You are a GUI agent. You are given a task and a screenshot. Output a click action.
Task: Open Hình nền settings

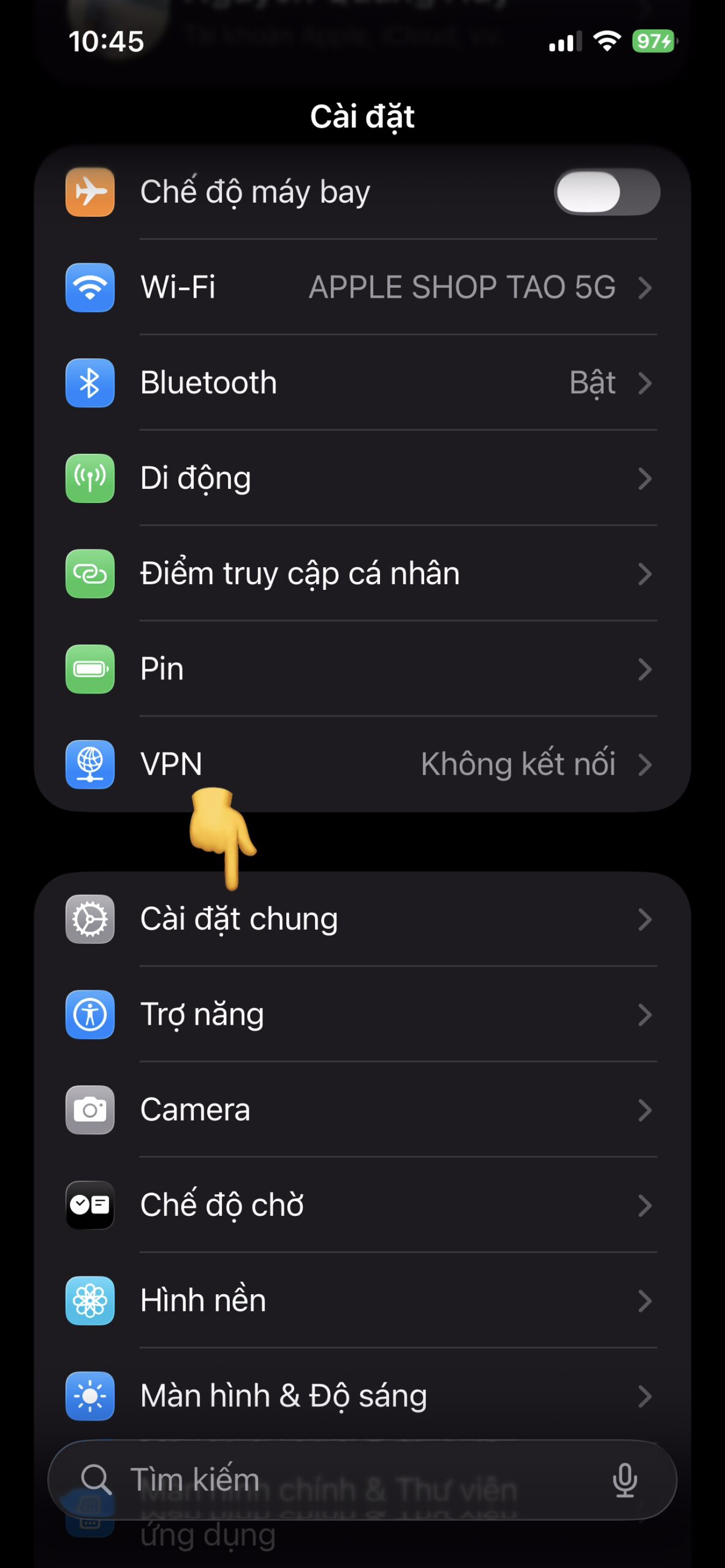tap(362, 1301)
